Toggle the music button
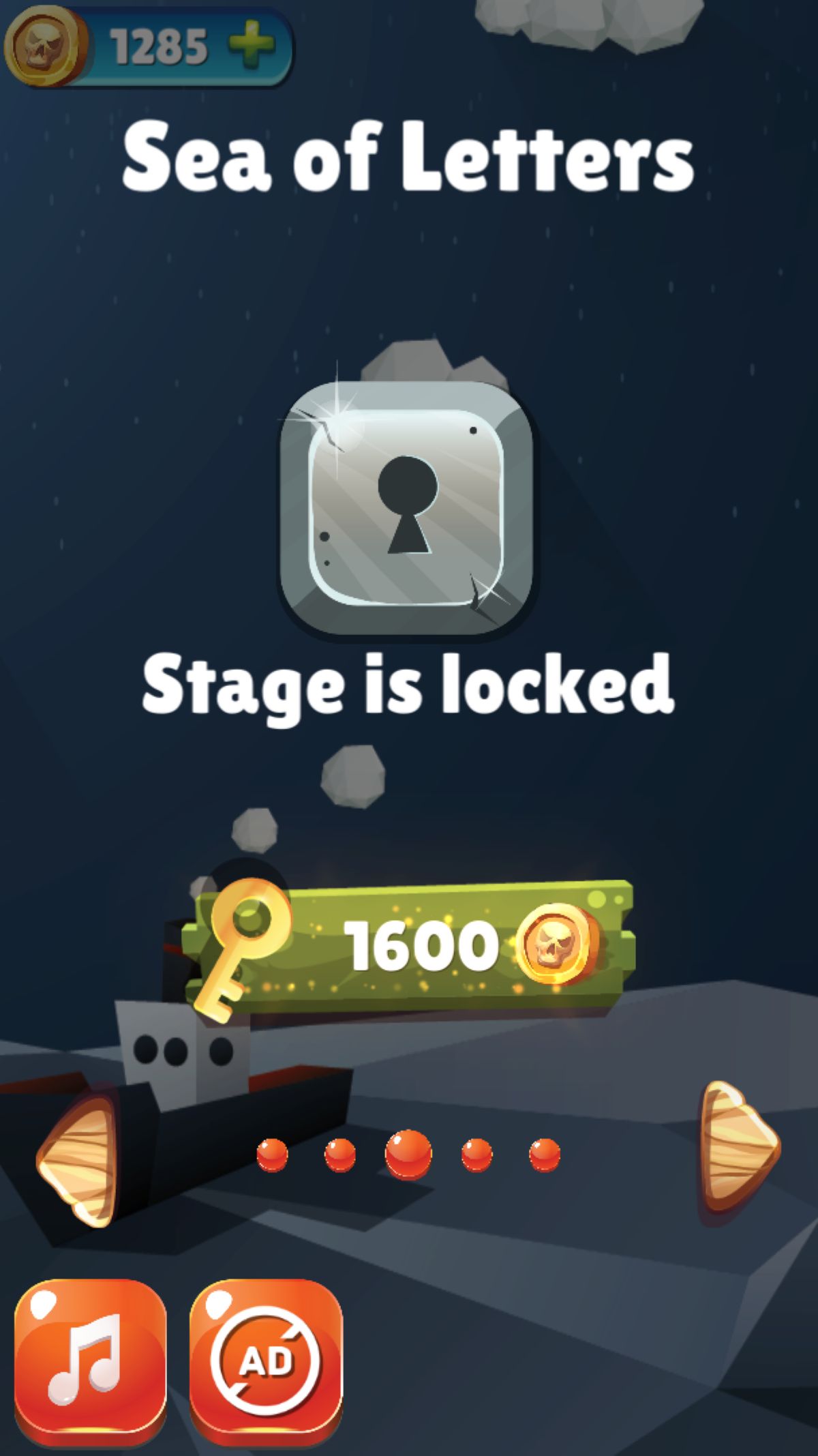This screenshot has height=1456, width=818. [x=89, y=1363]
